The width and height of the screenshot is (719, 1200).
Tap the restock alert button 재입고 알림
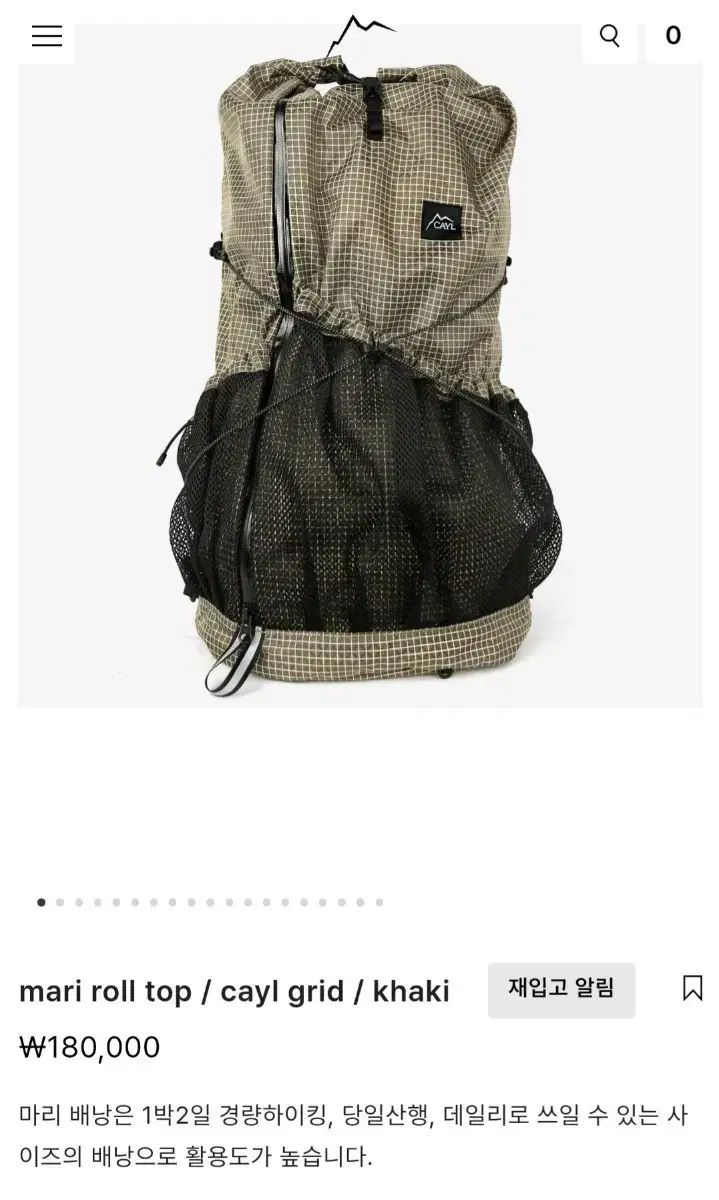click(x=561, y=989)
